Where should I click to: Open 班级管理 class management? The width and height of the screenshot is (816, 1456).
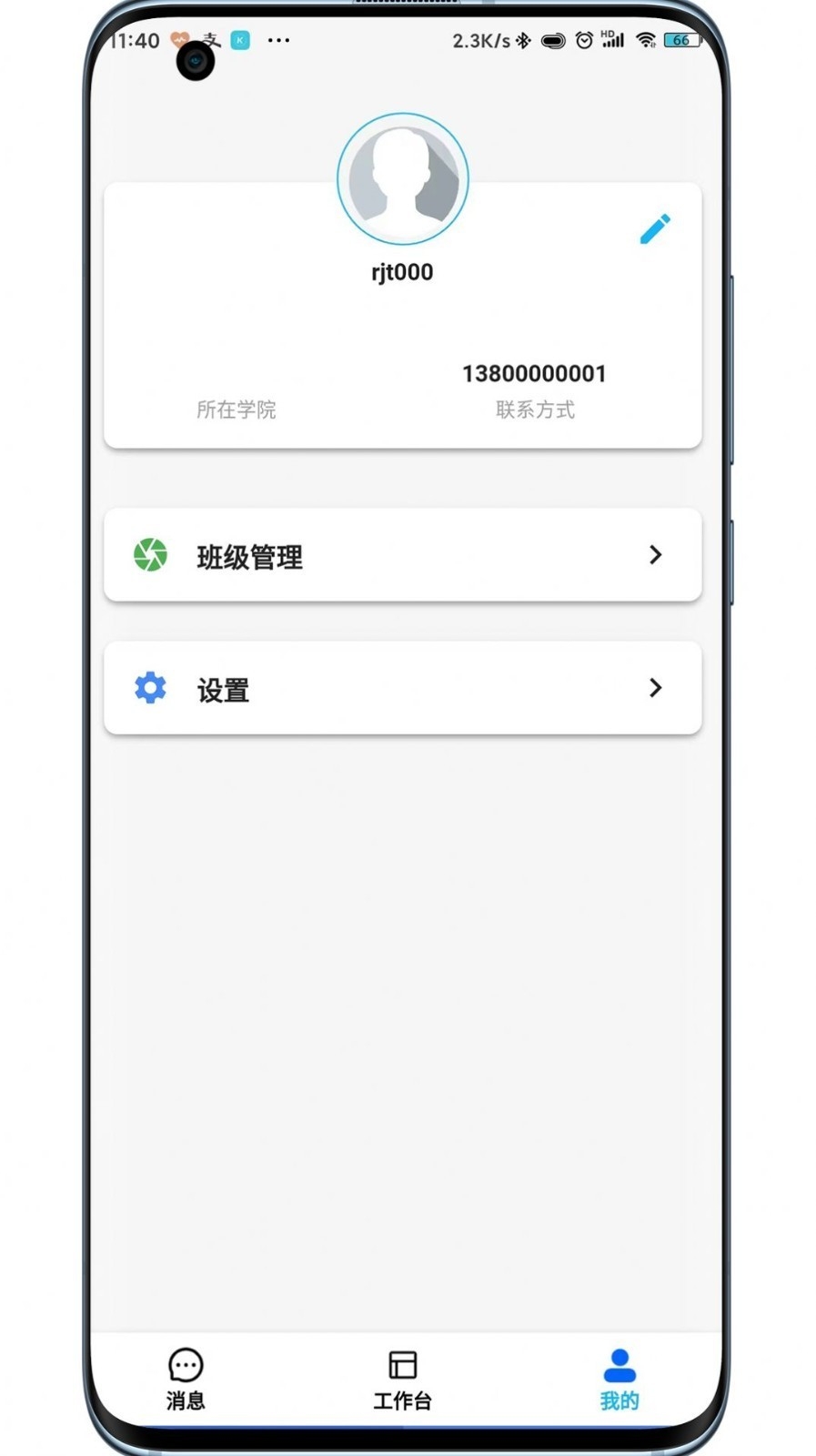pos(402,556)
